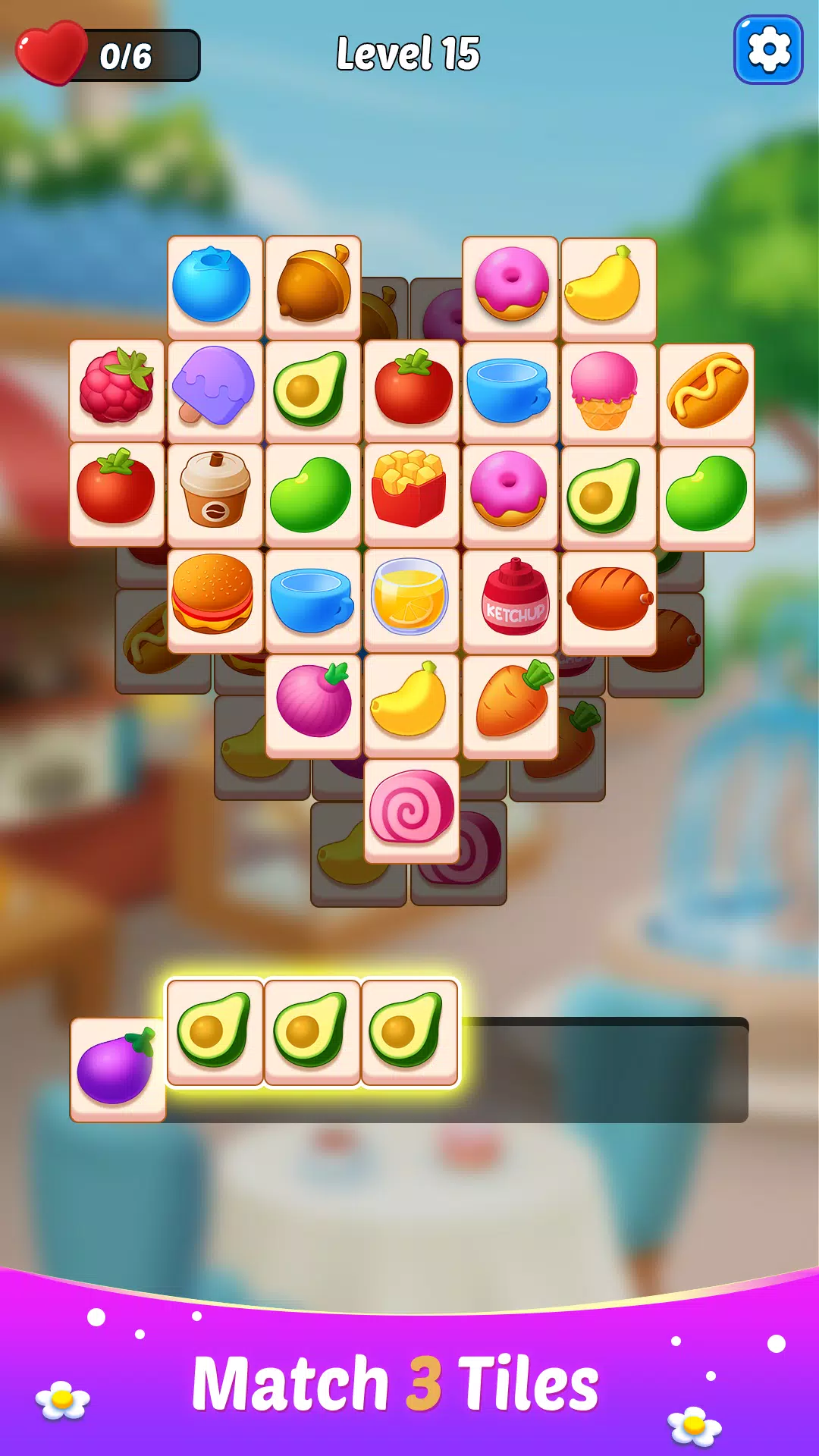This screenshot has width=819, height=1456.
Task: Select the coffee cup tile
Action: point(215,493)
